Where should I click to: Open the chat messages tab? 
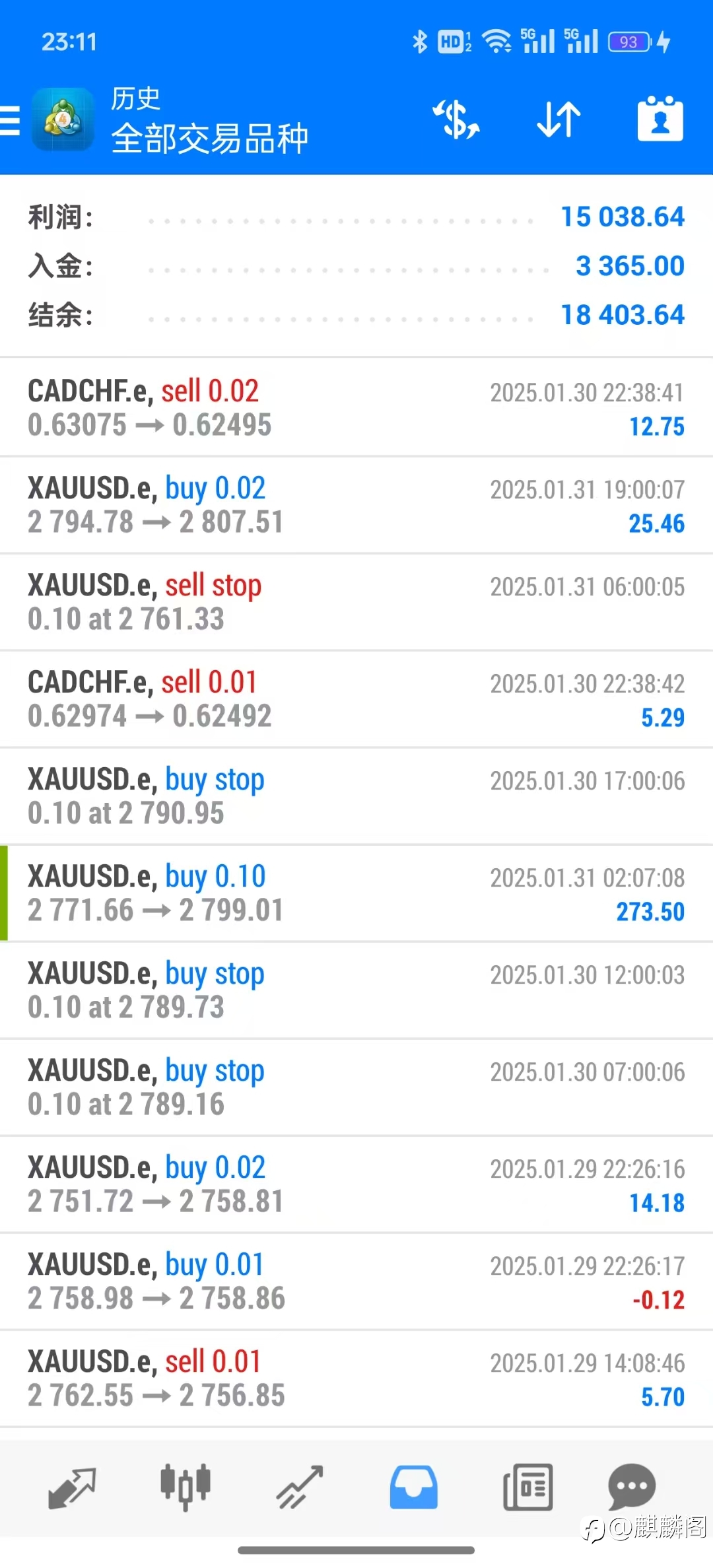pos(632,1487)
